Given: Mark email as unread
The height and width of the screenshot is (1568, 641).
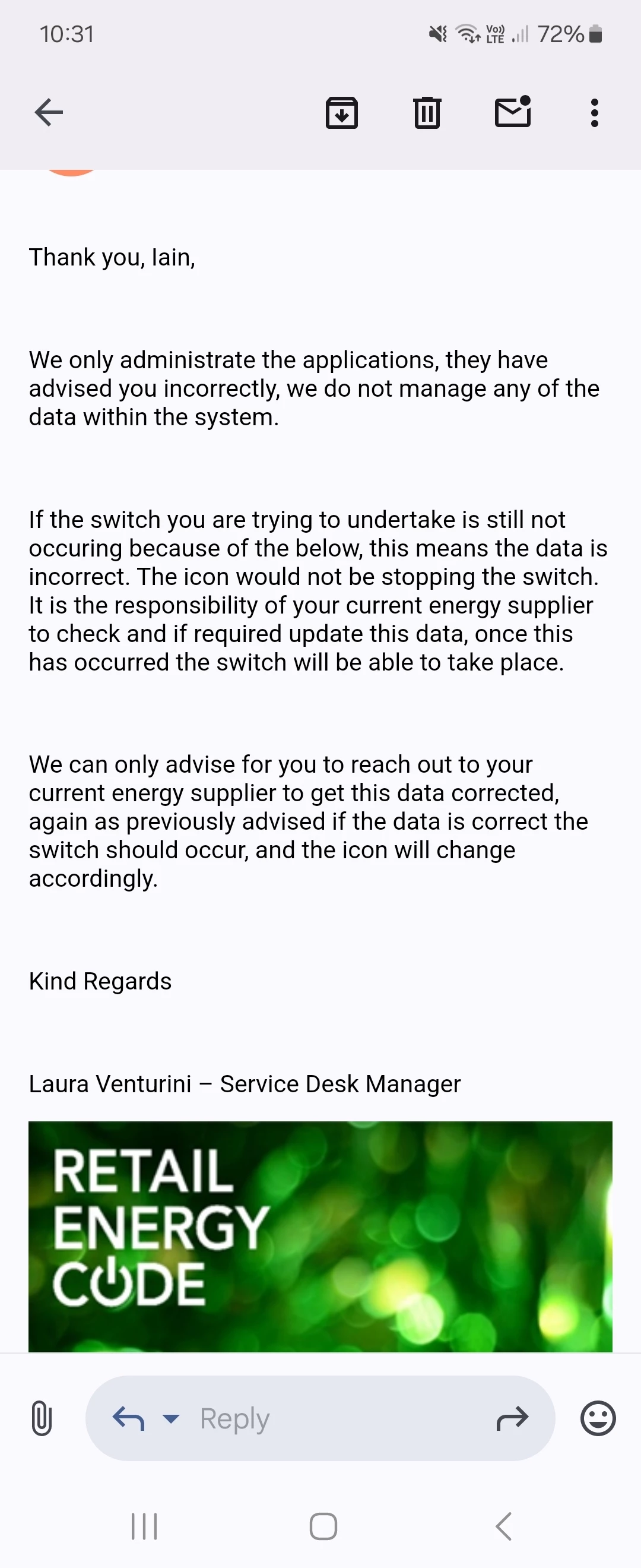Looking at the screenshot, I should [513, 113].
